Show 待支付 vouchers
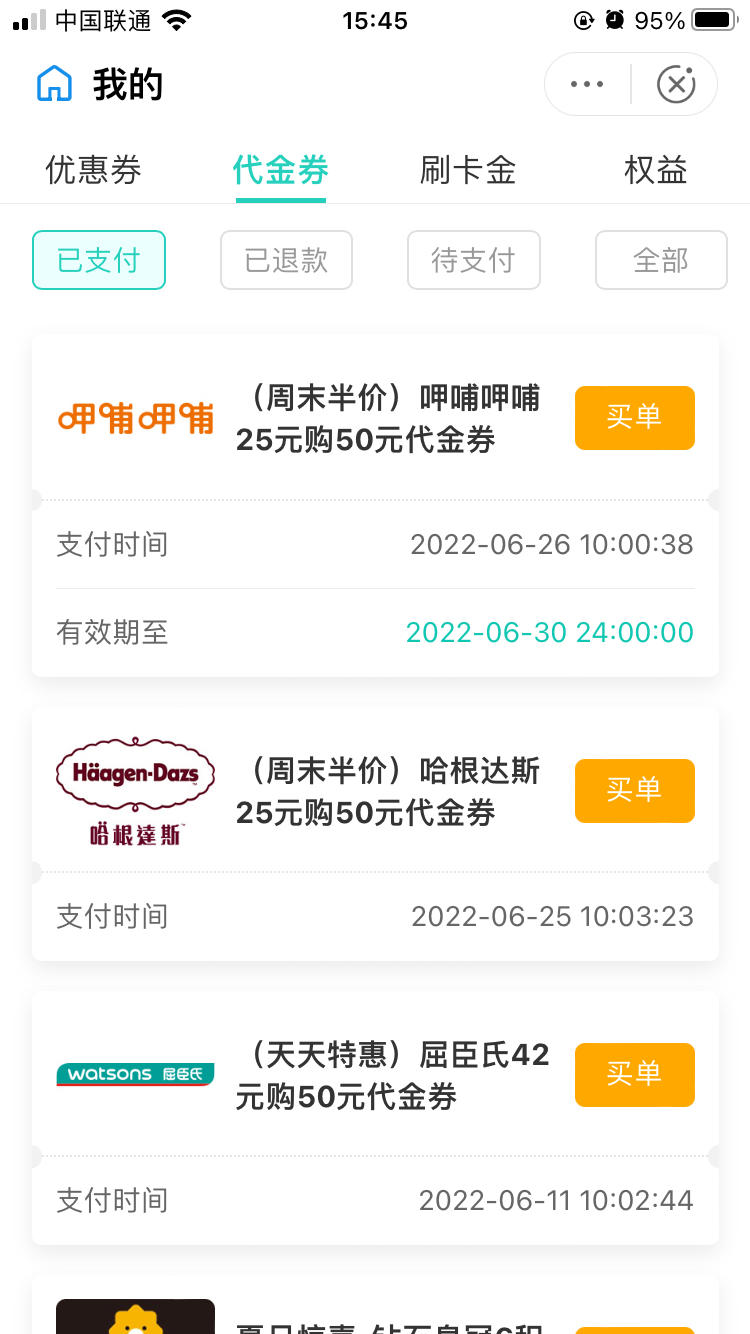This screenshot has height=1334, width=750. pyautogui.click(x=474, y=260)
